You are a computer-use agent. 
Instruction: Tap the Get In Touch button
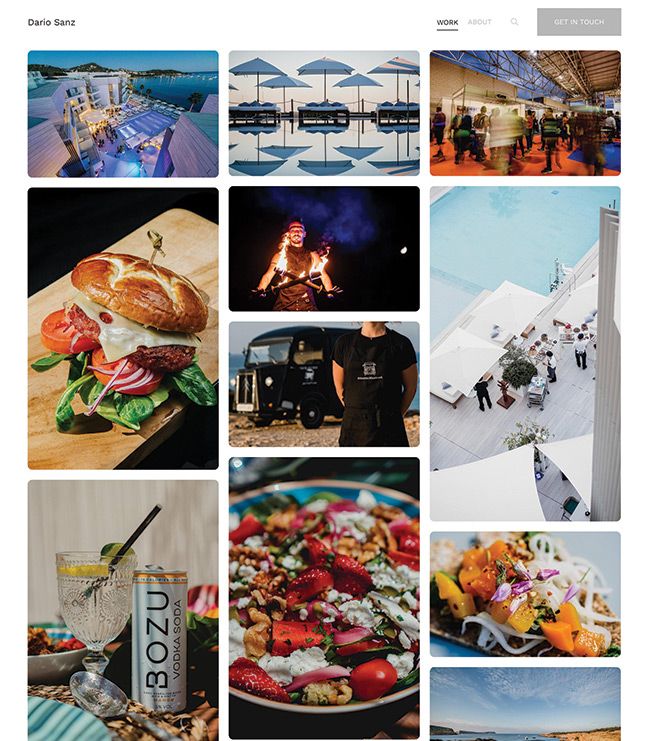[578, 22]
